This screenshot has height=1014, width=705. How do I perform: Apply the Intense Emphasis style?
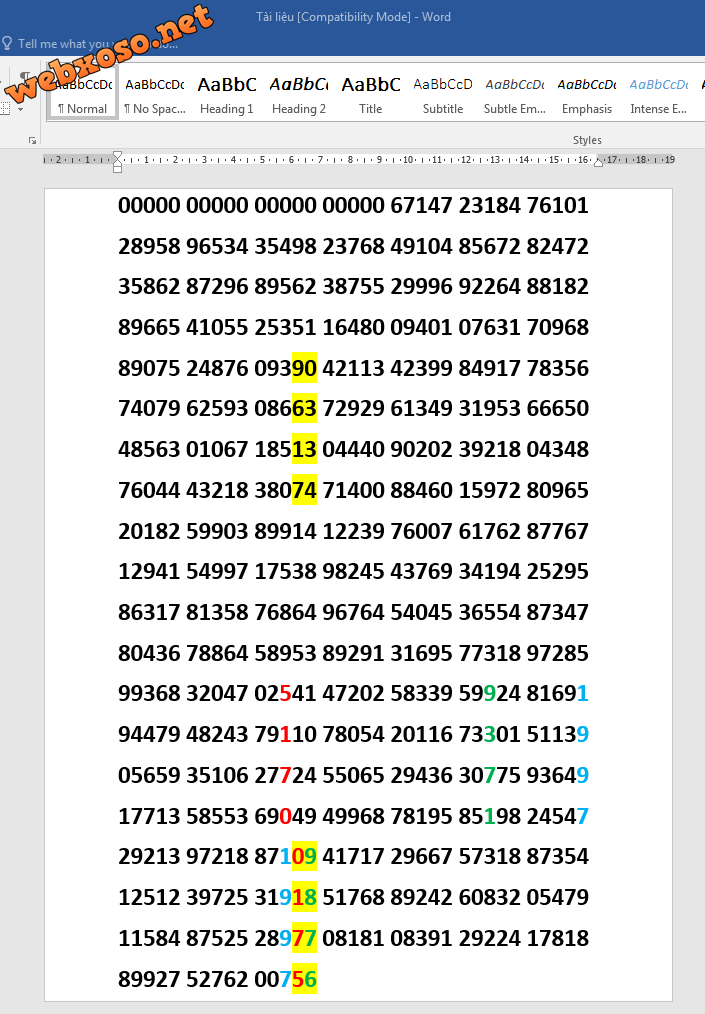[x=658, y=95]
